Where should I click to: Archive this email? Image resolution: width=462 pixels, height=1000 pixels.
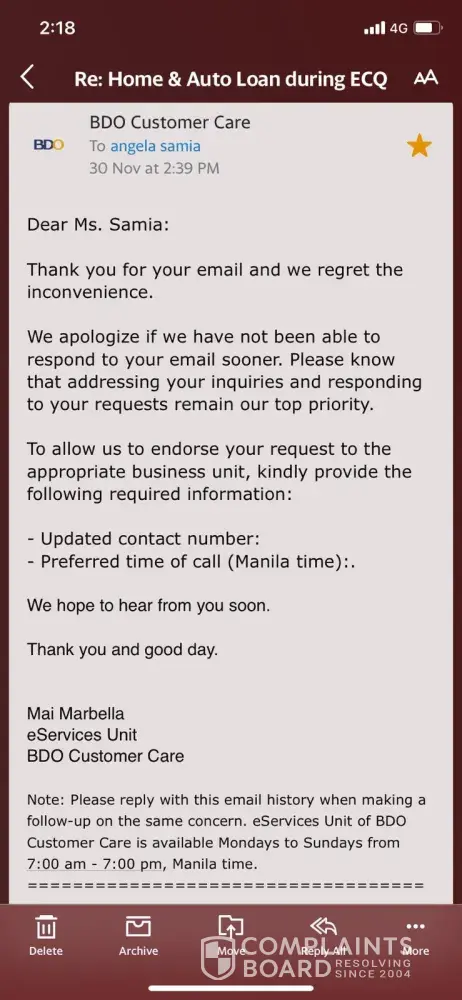tap(138, 935)
